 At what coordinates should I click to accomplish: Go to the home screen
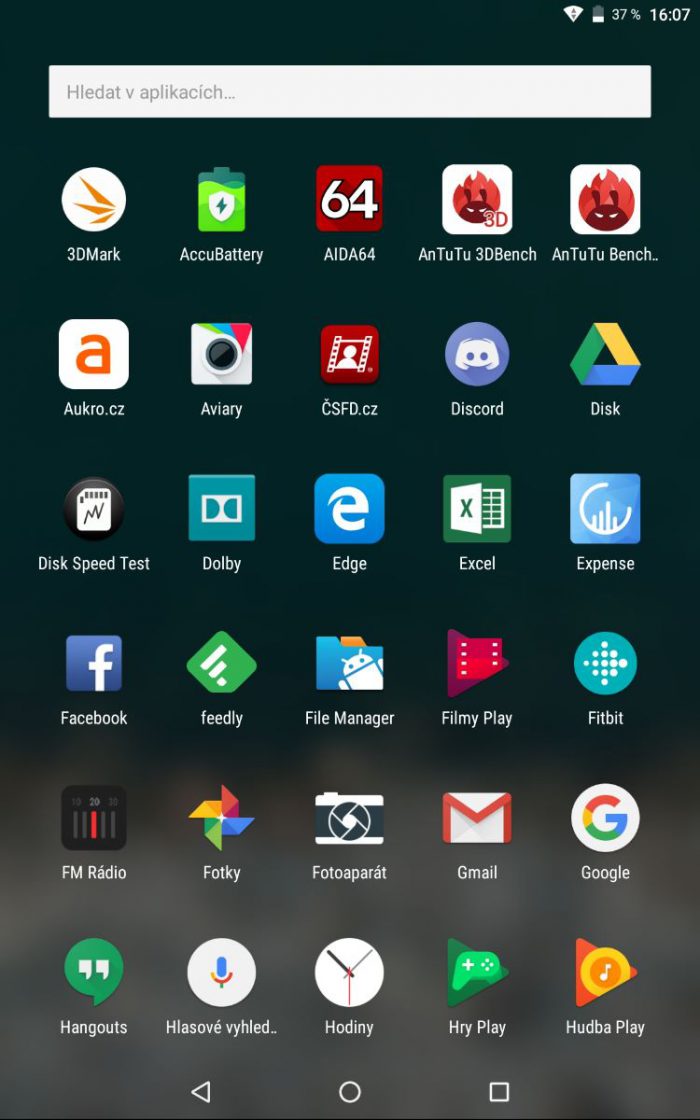[349, 1091]
